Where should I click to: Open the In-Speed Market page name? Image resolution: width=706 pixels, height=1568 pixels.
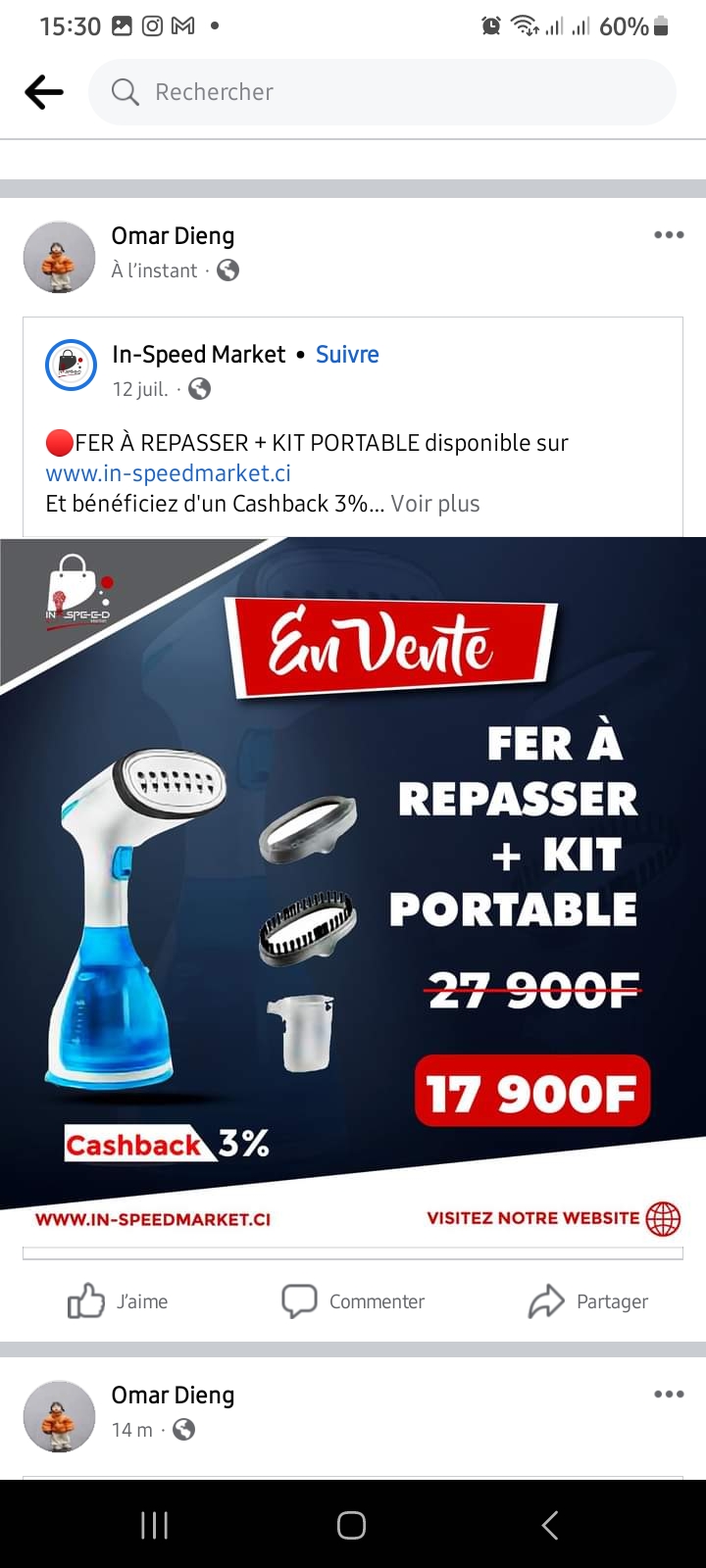tap(198, 355)
